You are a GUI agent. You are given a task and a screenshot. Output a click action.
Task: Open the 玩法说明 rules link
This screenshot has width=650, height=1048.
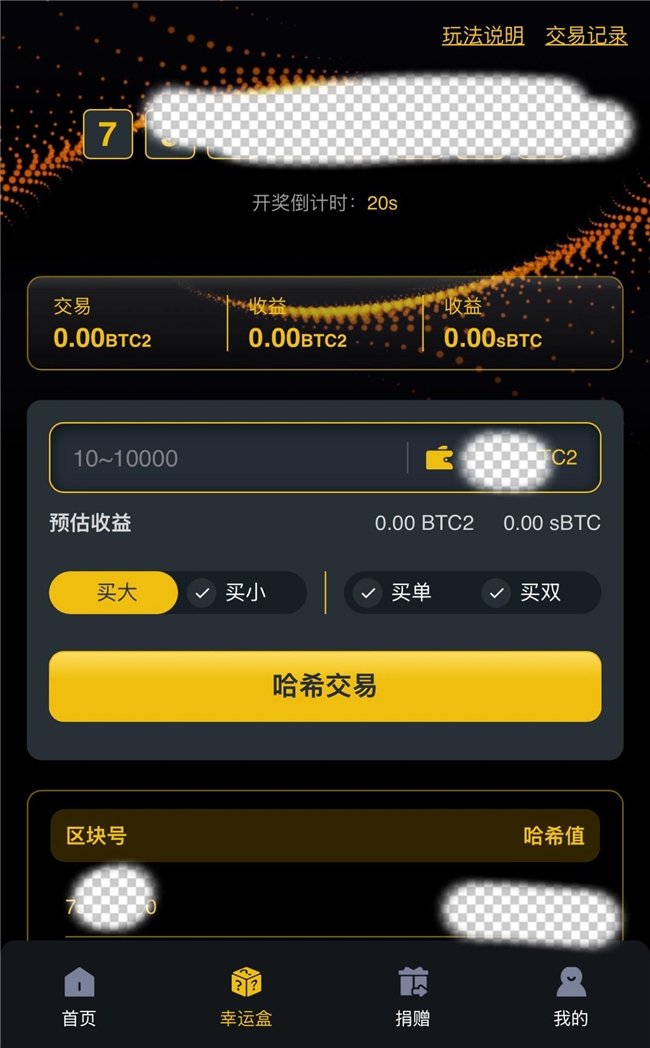(483, 36)
